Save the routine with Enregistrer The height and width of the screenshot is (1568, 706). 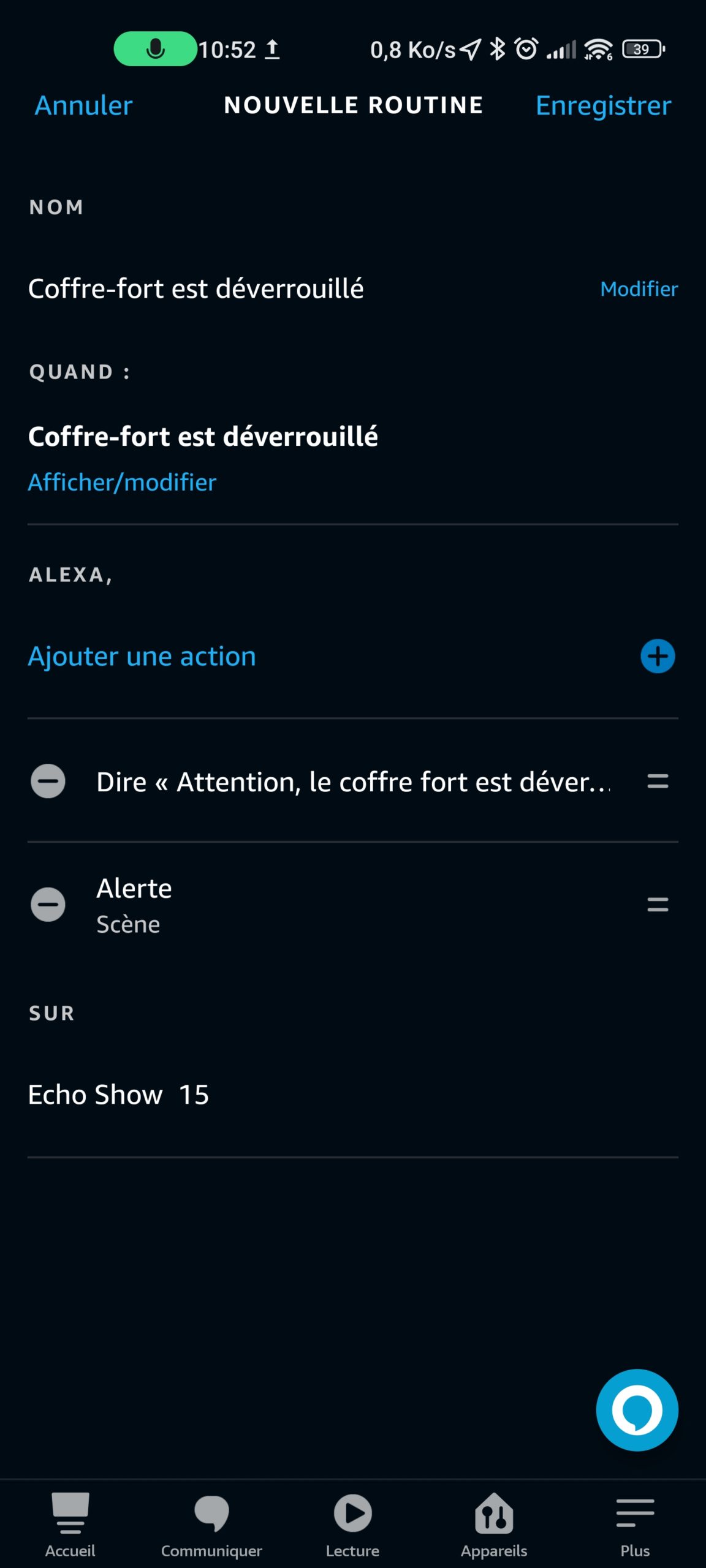coord(603,106)
